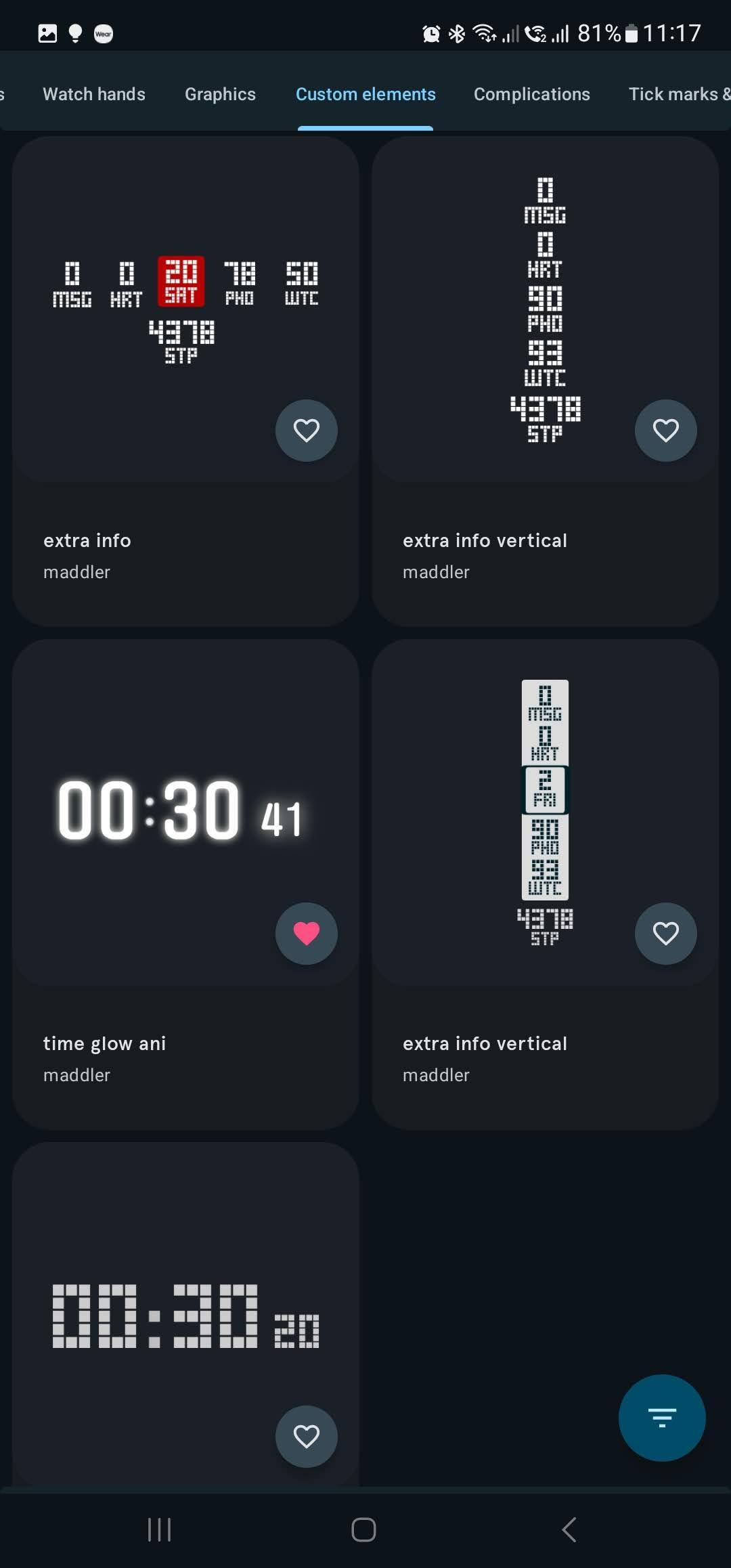The height and width of the screenshot is (1568, 731).
Task: Open the 'extra info' card by maddler
Action: pyautogui.click(x=185, y=381)
